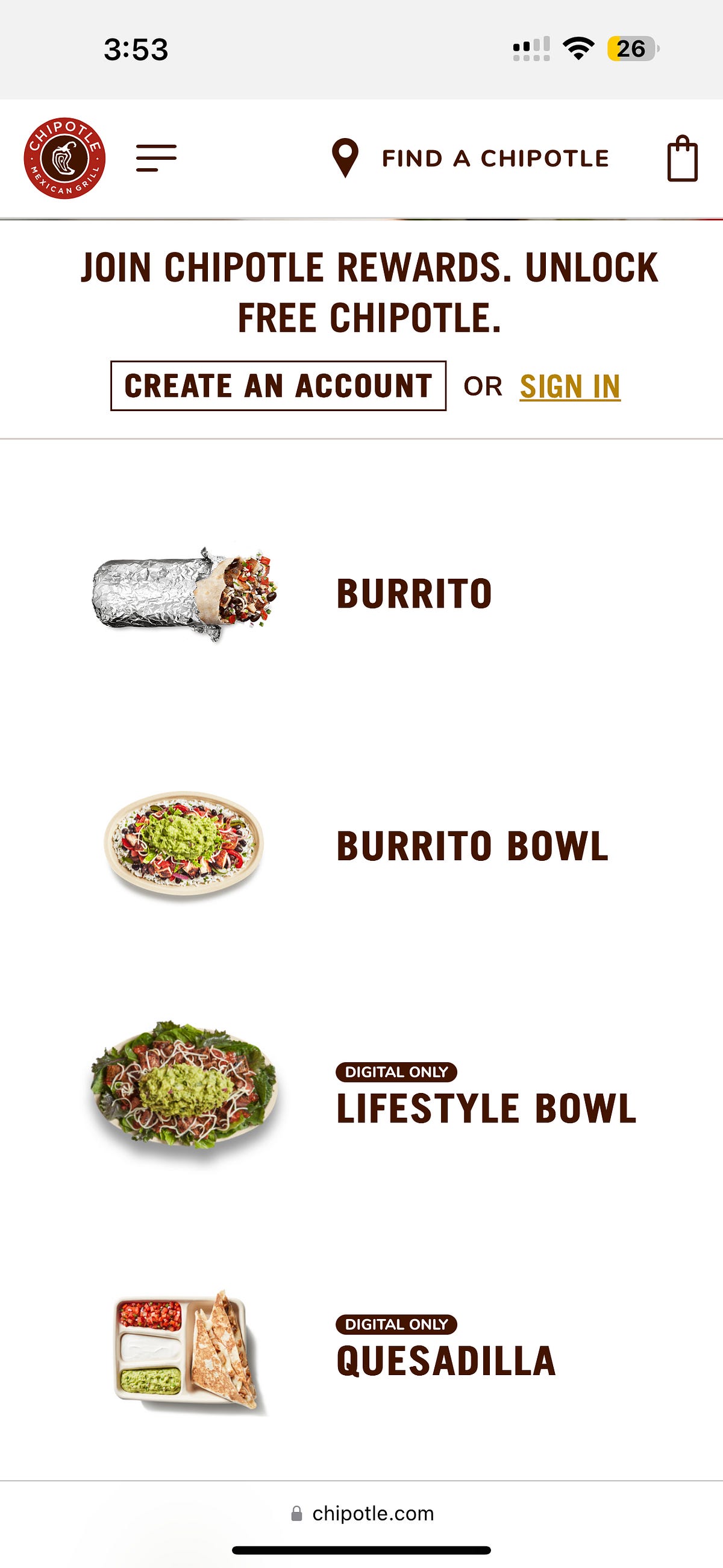
Task: Tap the chipotle.com address bar
Action: pyautogui.click(x=361, y=1514)
